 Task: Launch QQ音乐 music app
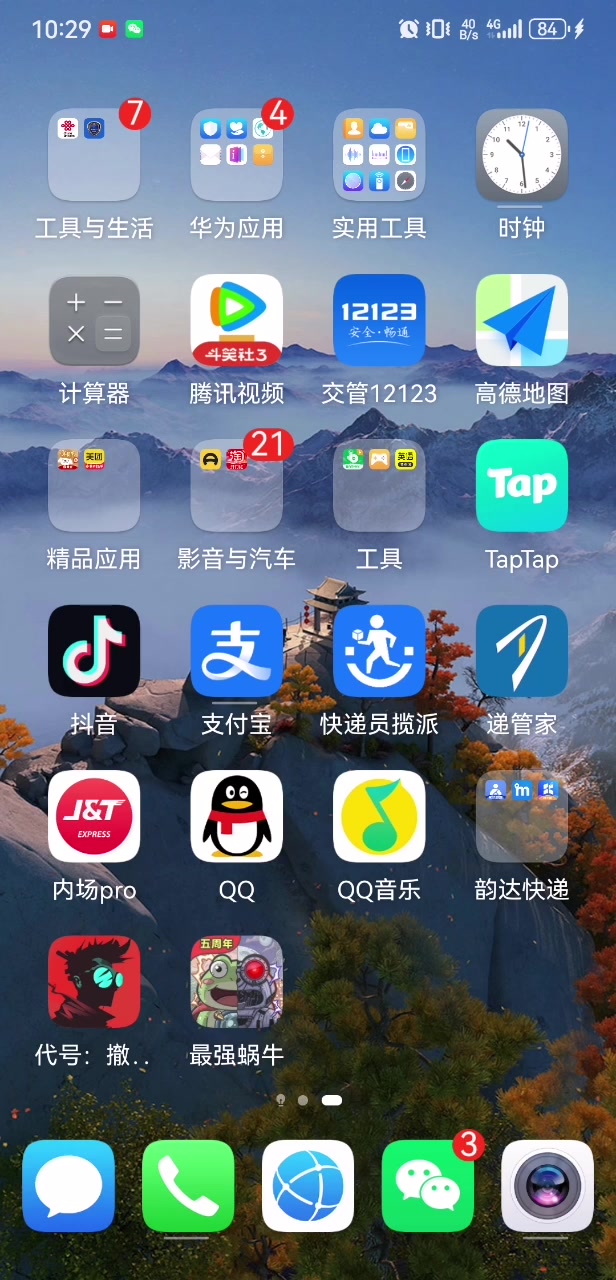(379, 816)
